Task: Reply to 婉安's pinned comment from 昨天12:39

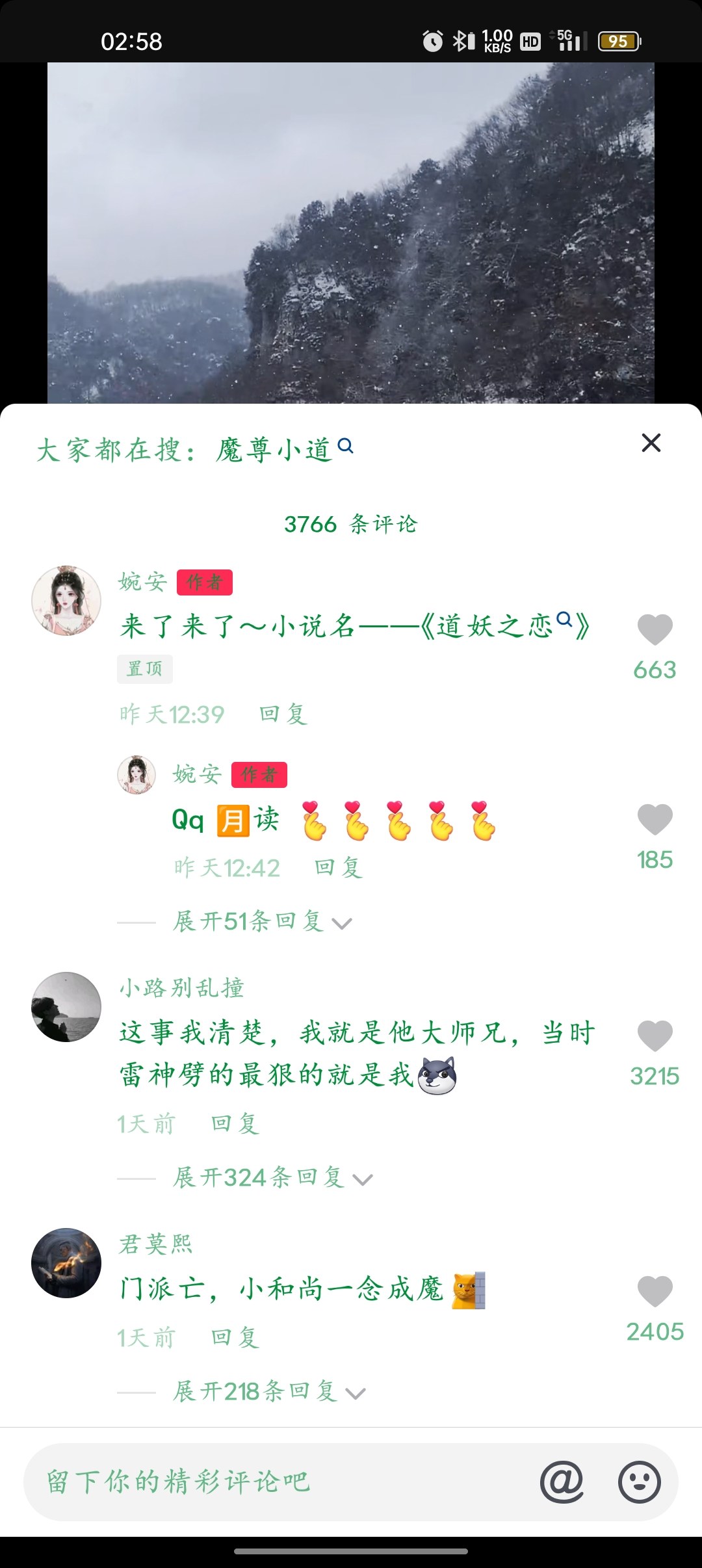Action: click(283, 714)
